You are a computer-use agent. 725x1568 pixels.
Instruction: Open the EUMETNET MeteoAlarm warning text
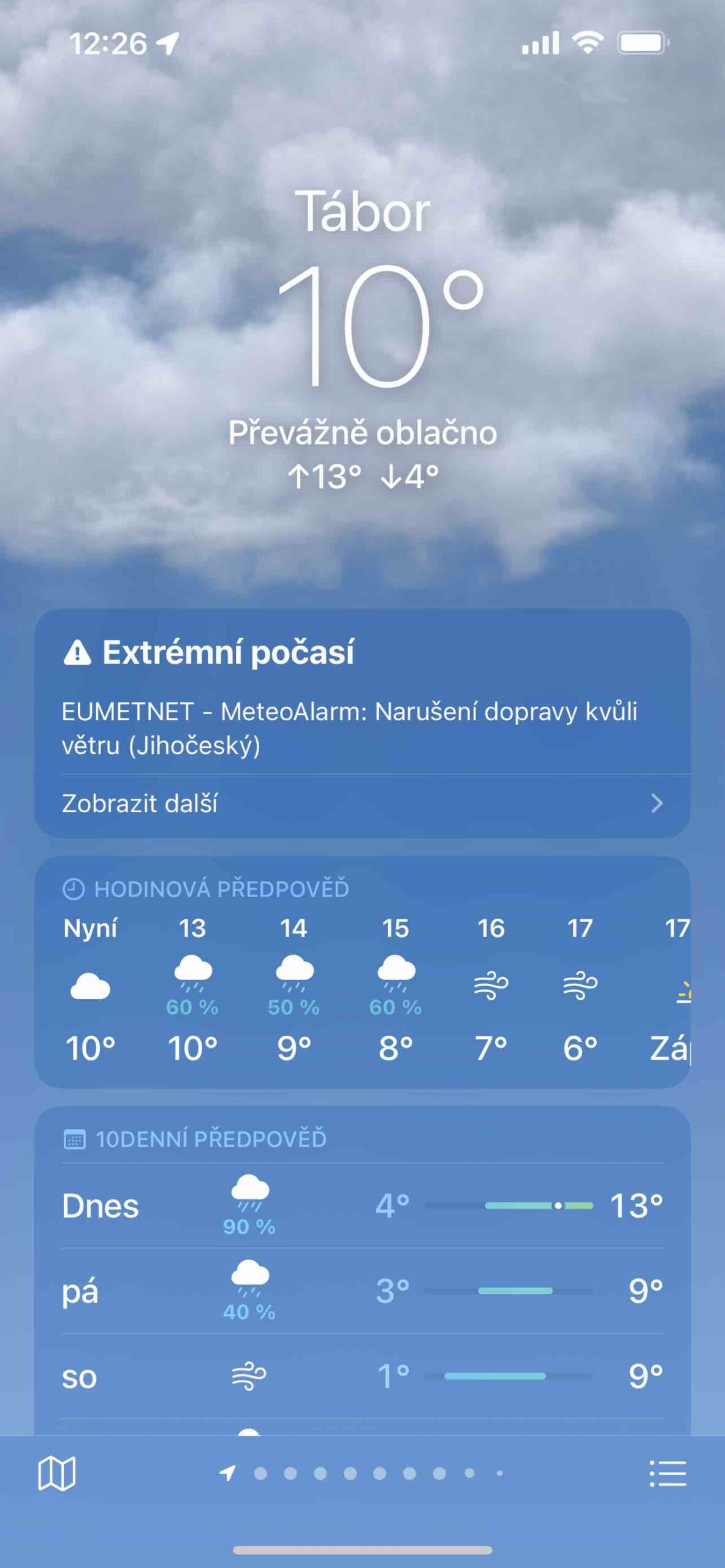coord(351,732)
